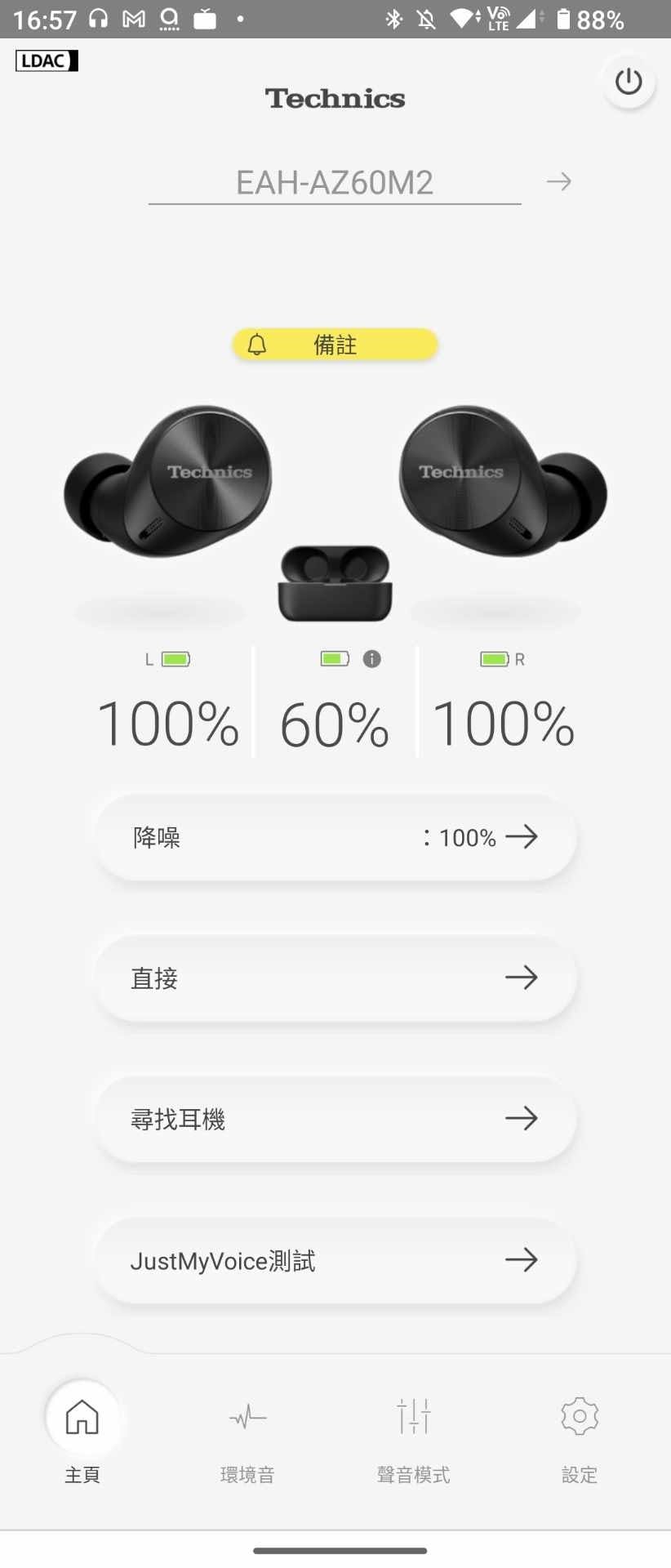Open 尋找耳機 to find earbuds

(335, 1119)
